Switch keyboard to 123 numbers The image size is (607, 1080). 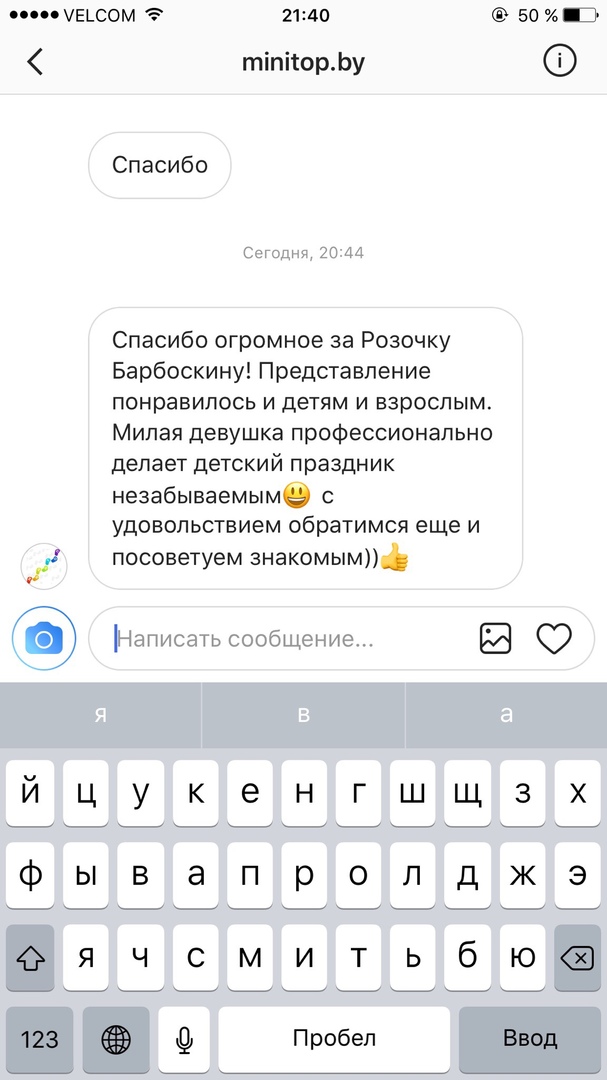(40, 1038)
